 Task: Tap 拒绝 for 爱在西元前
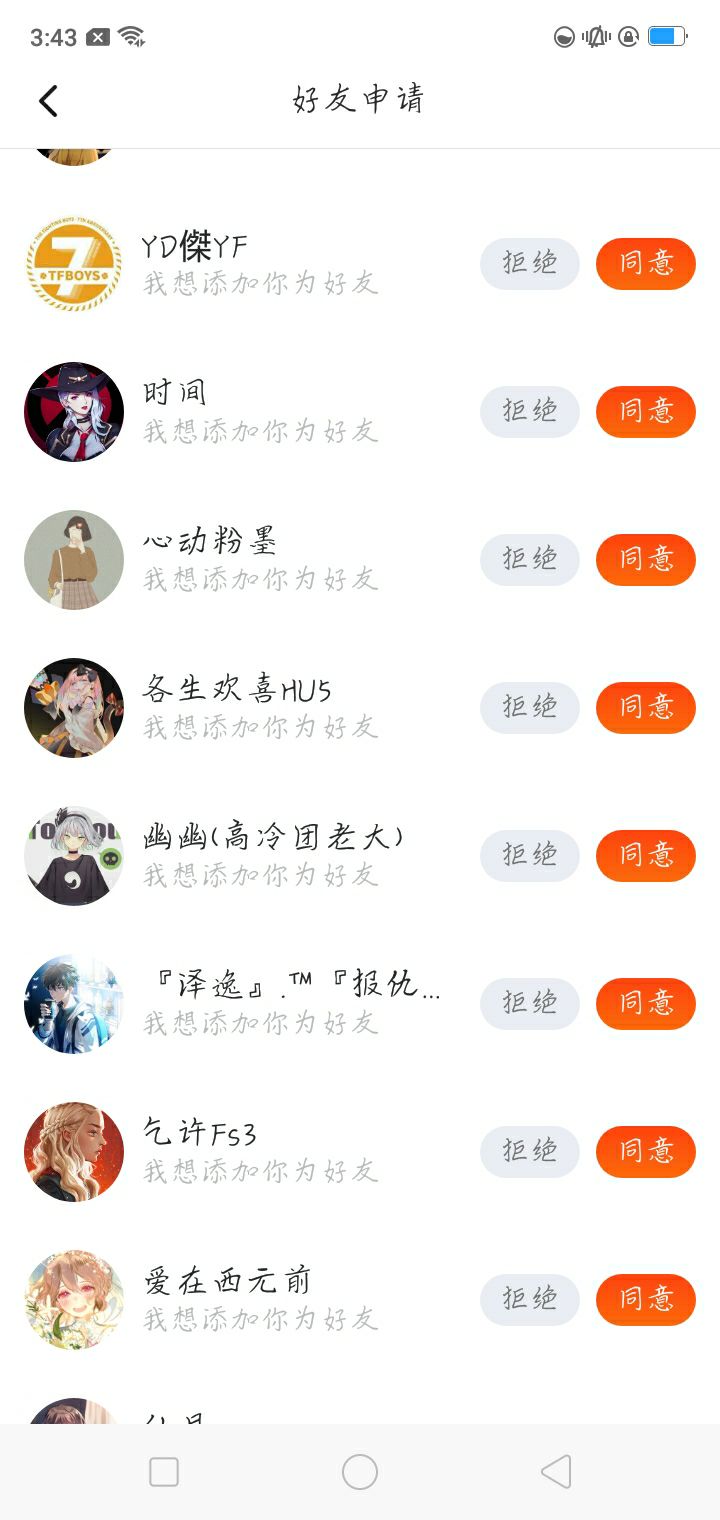[x=529, y=1300]
